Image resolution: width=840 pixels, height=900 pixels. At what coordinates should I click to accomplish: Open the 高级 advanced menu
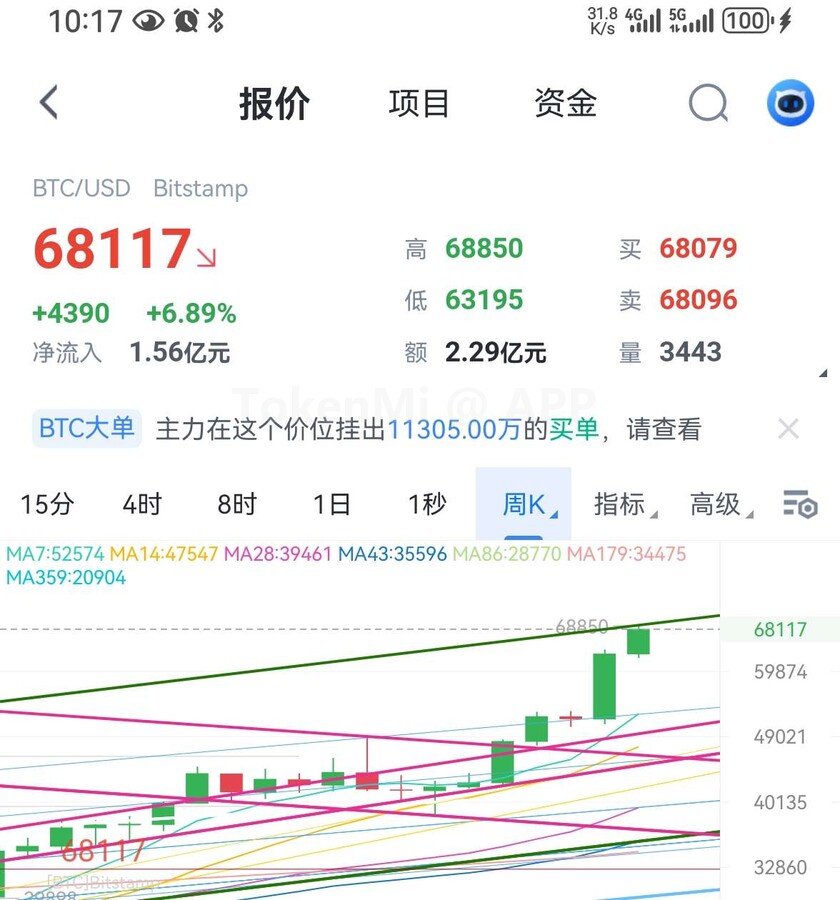[x=717, y=504]
